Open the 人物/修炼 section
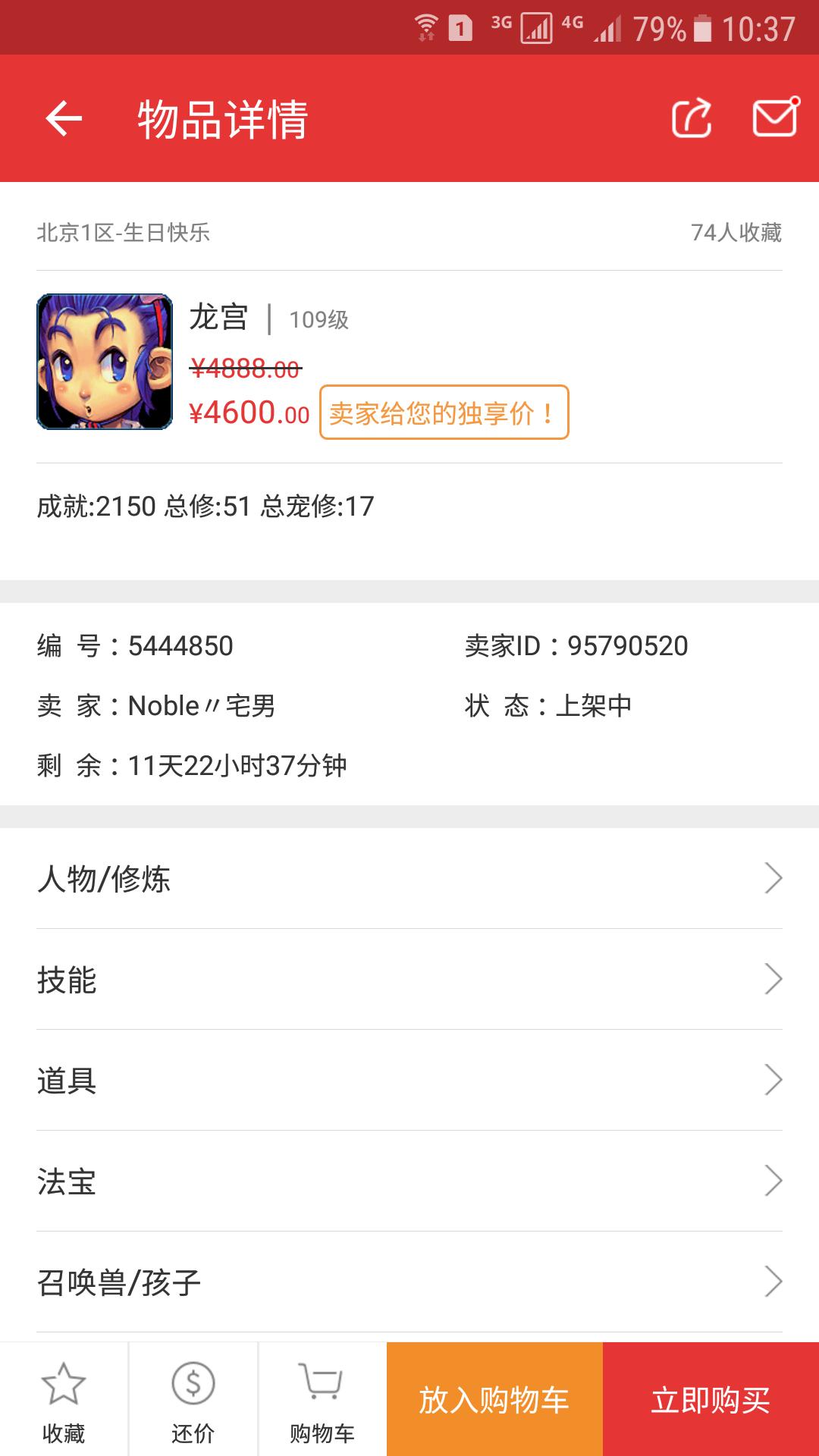Viewport: 819px width, 1456px height. [x=409, y=878]
